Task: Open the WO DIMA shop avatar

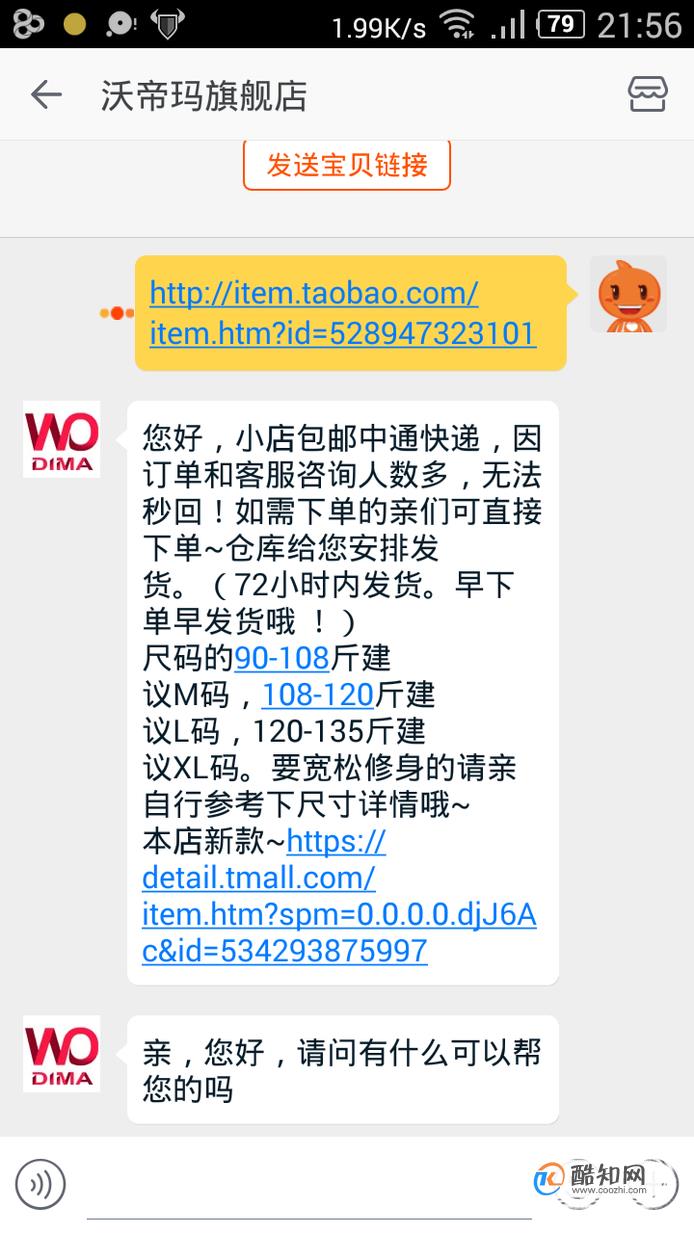Action: pyautogui.click(x=62, y=439)
